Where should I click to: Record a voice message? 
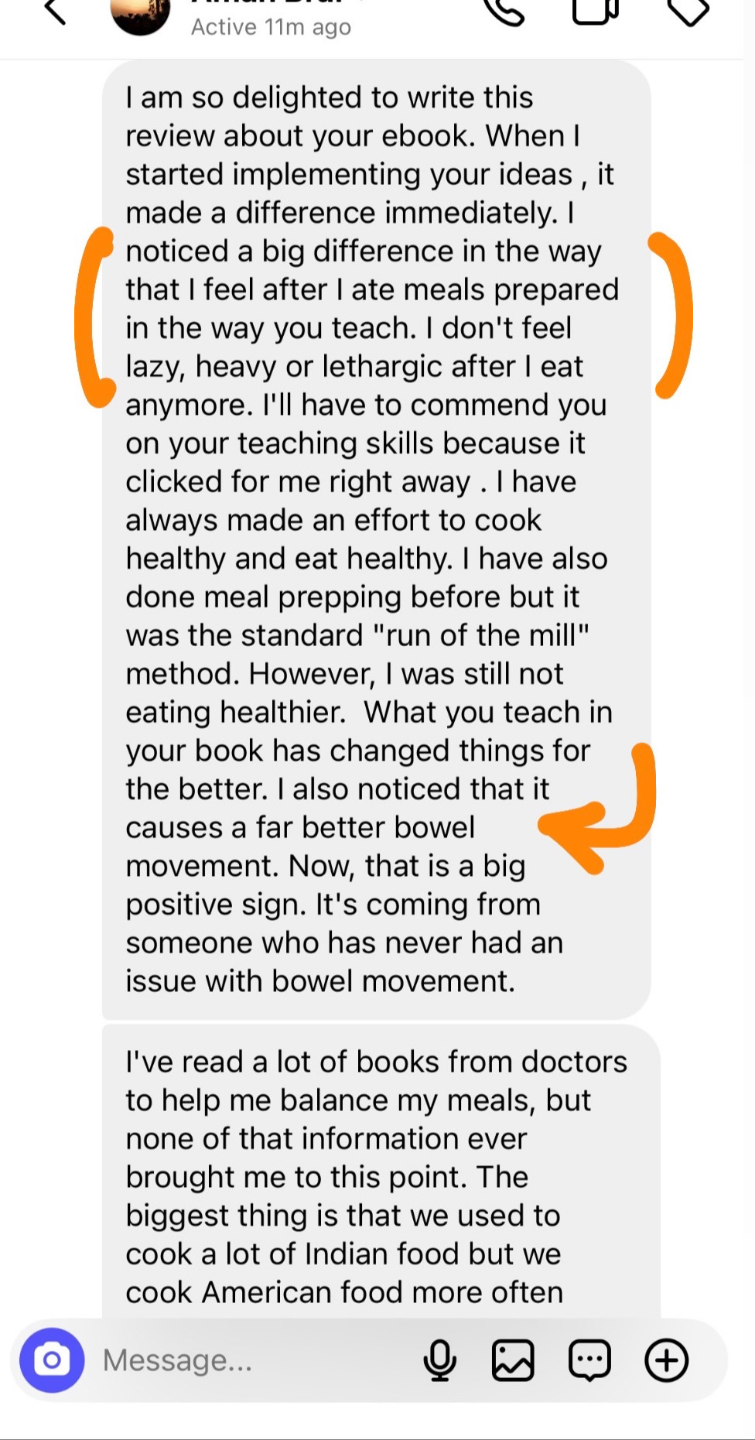coord(439,1360)
